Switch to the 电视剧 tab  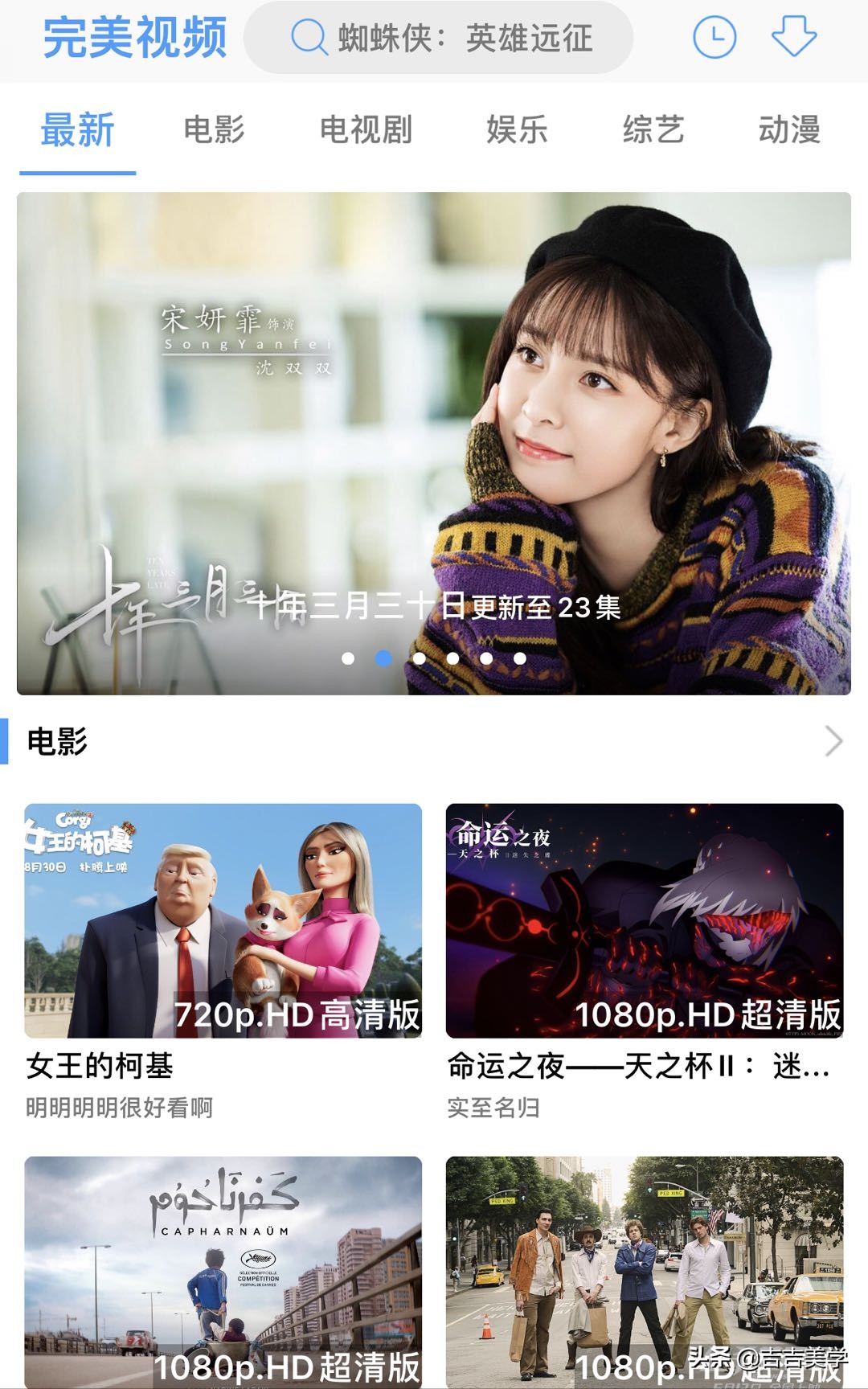(x=366, y=130)
